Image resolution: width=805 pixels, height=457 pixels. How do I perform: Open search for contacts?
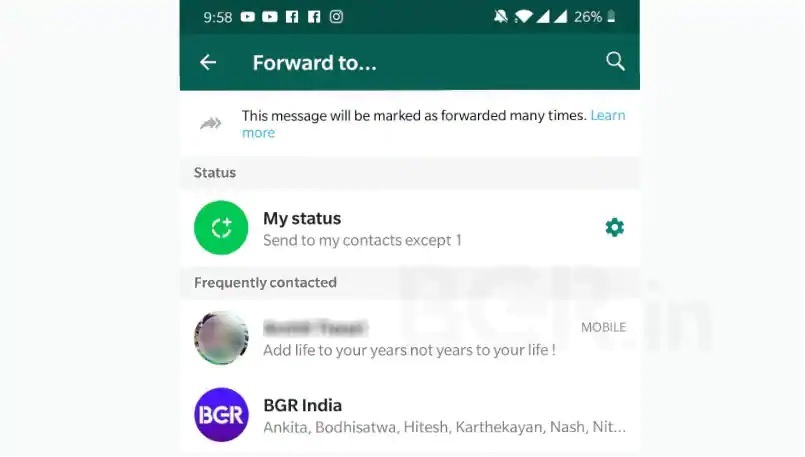pos(615,62)
